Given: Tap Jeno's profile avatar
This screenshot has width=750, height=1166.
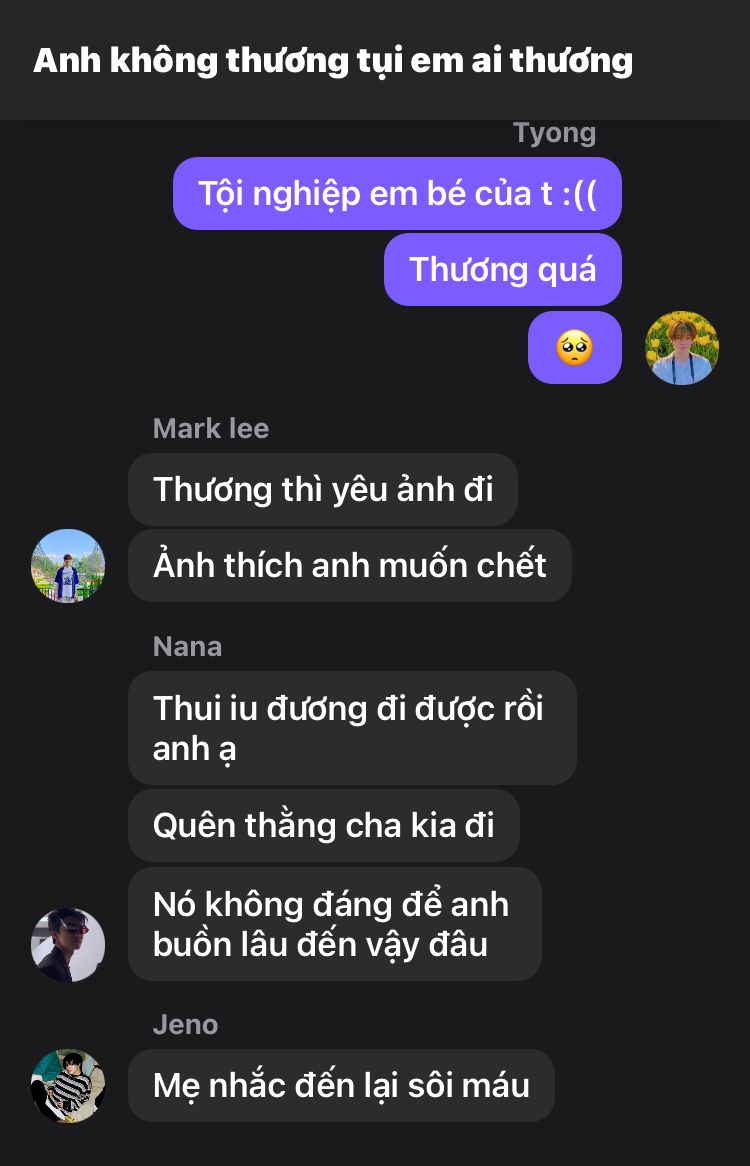Looking at the screenshot, I should pyautogui.click(x=68, y=1085).
